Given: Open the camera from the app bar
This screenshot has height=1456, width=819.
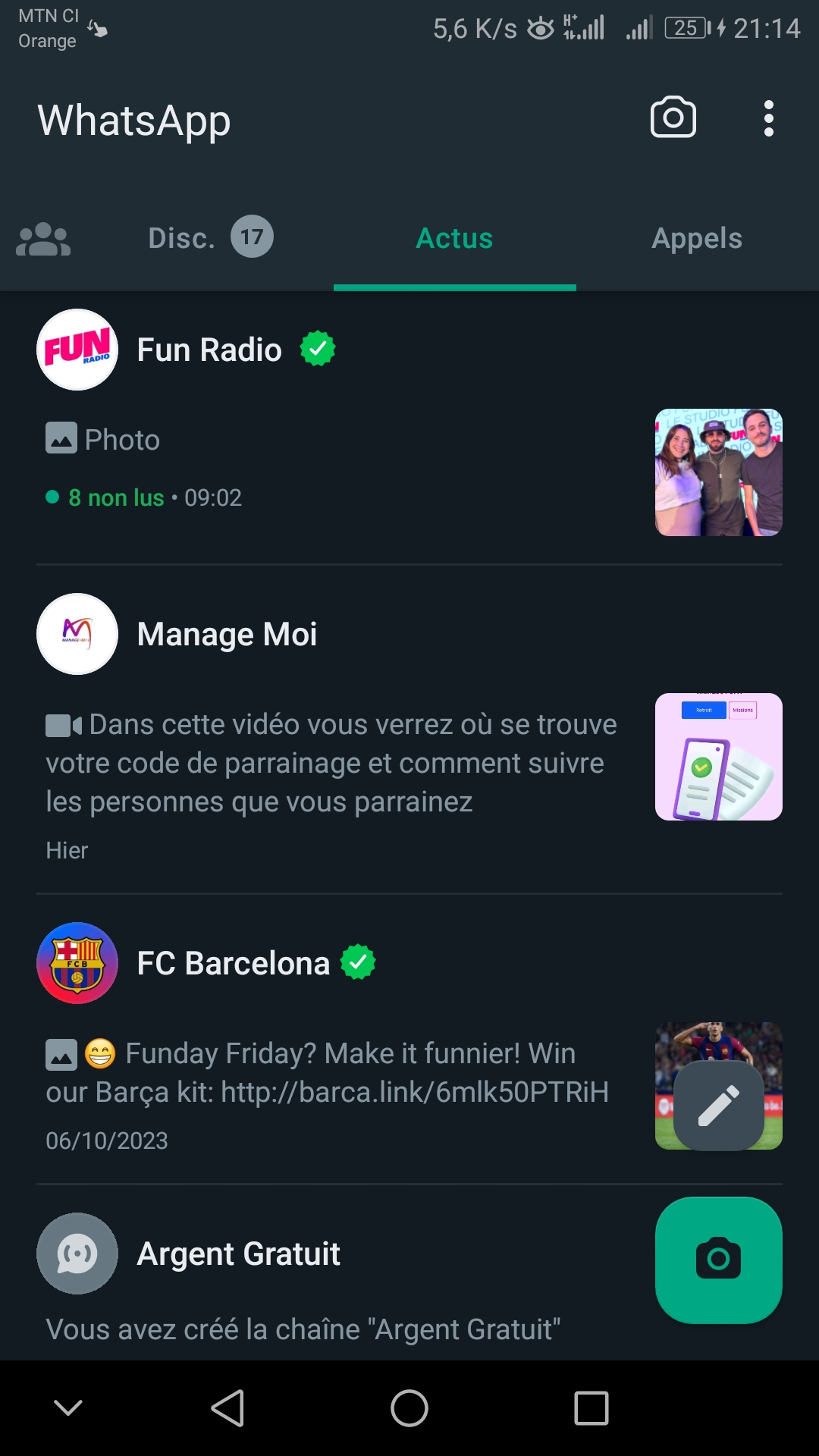Looking at the screenshot, I should (x=673, y=118).
